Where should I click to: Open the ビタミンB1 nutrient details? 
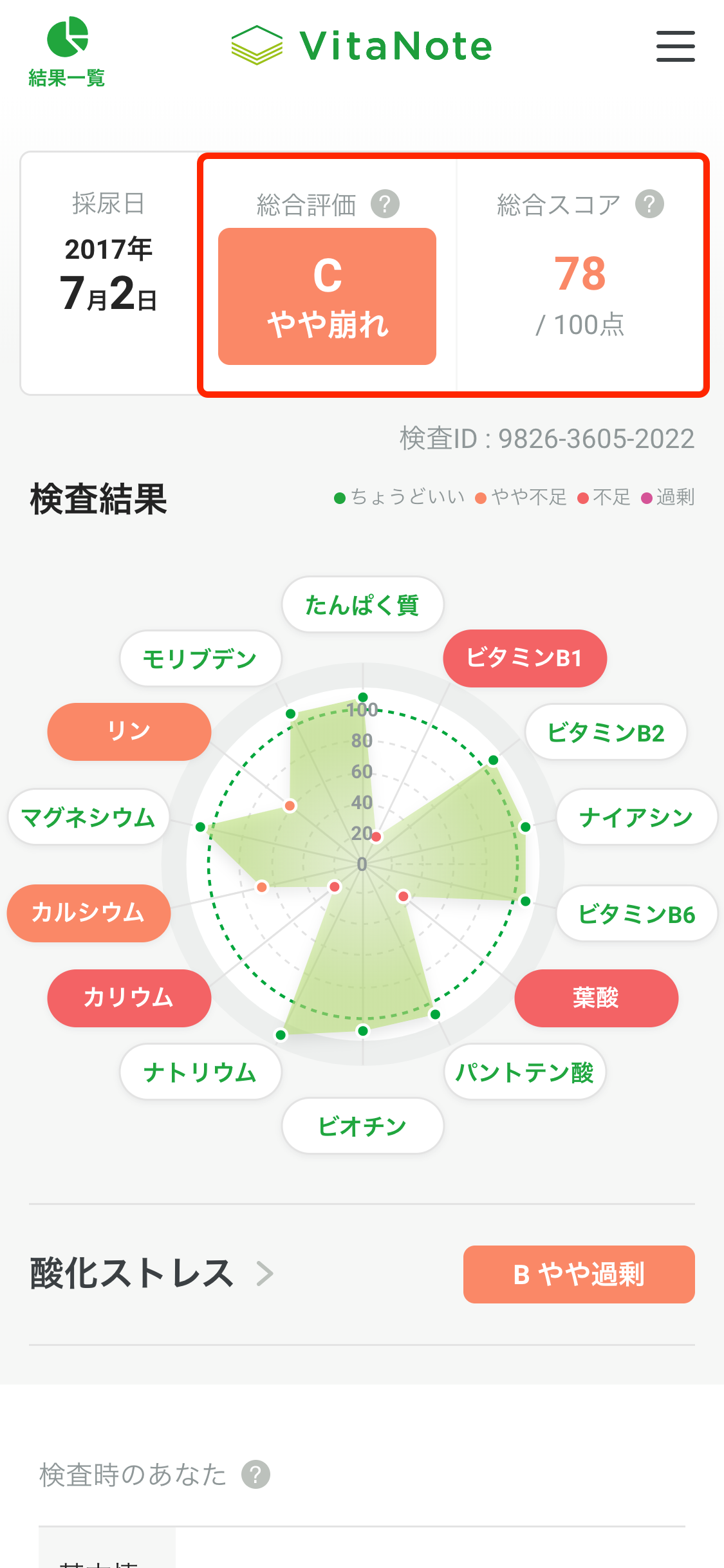tap(524, 658)
